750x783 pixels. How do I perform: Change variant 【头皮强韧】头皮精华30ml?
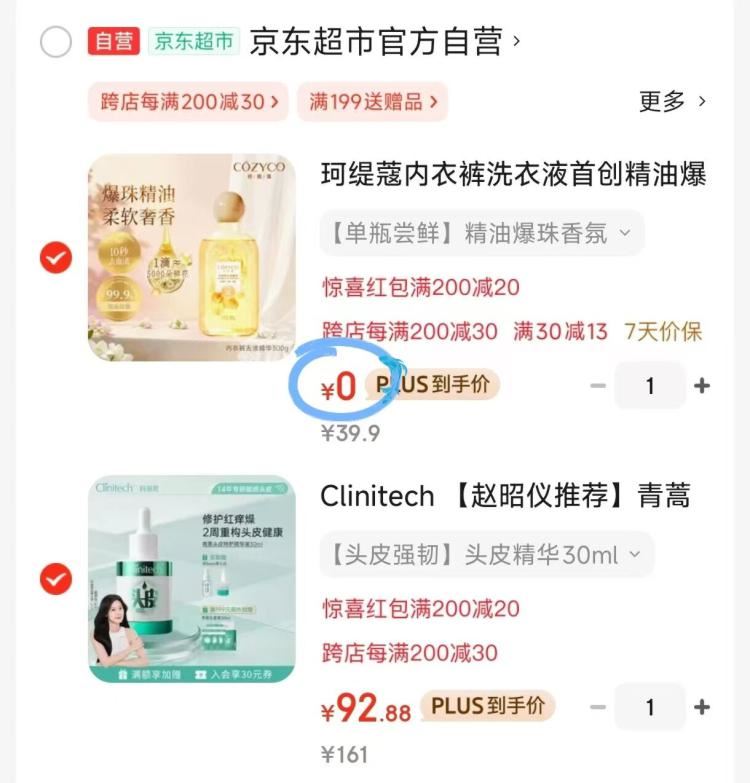(x=487, y=555)
